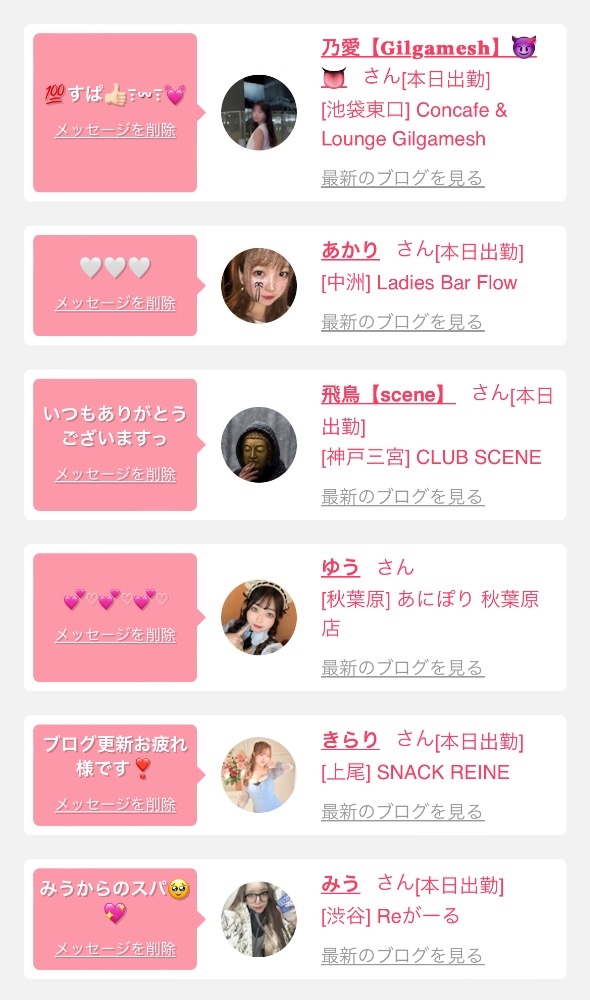View latest blog of あかり
590x1000 pixels.
click(402, 322)
